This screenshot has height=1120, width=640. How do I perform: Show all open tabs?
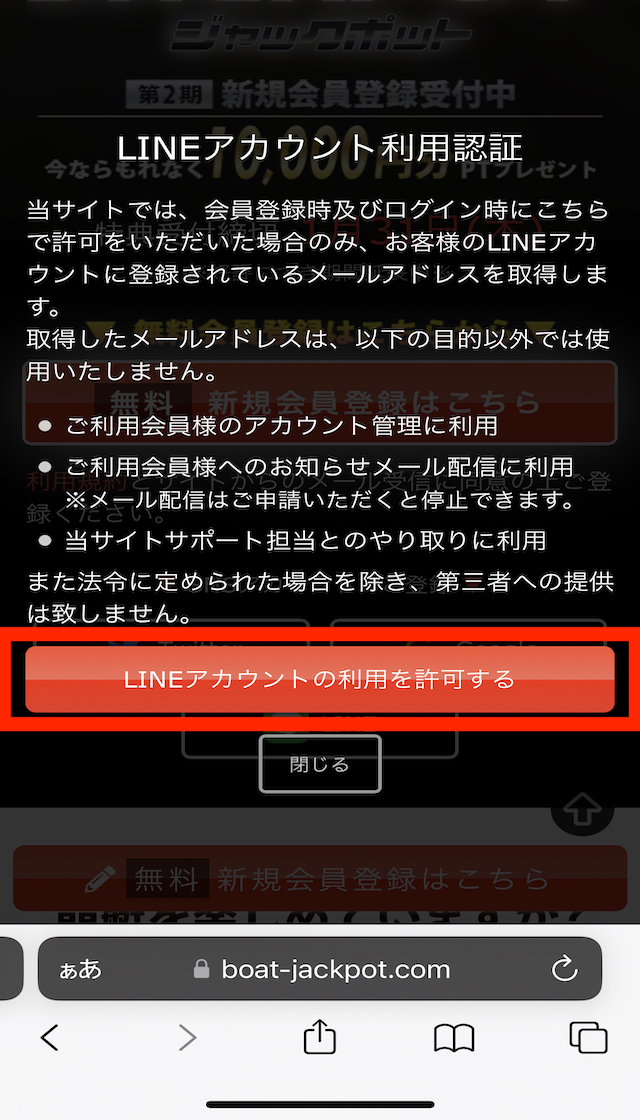click(588, 1039)
